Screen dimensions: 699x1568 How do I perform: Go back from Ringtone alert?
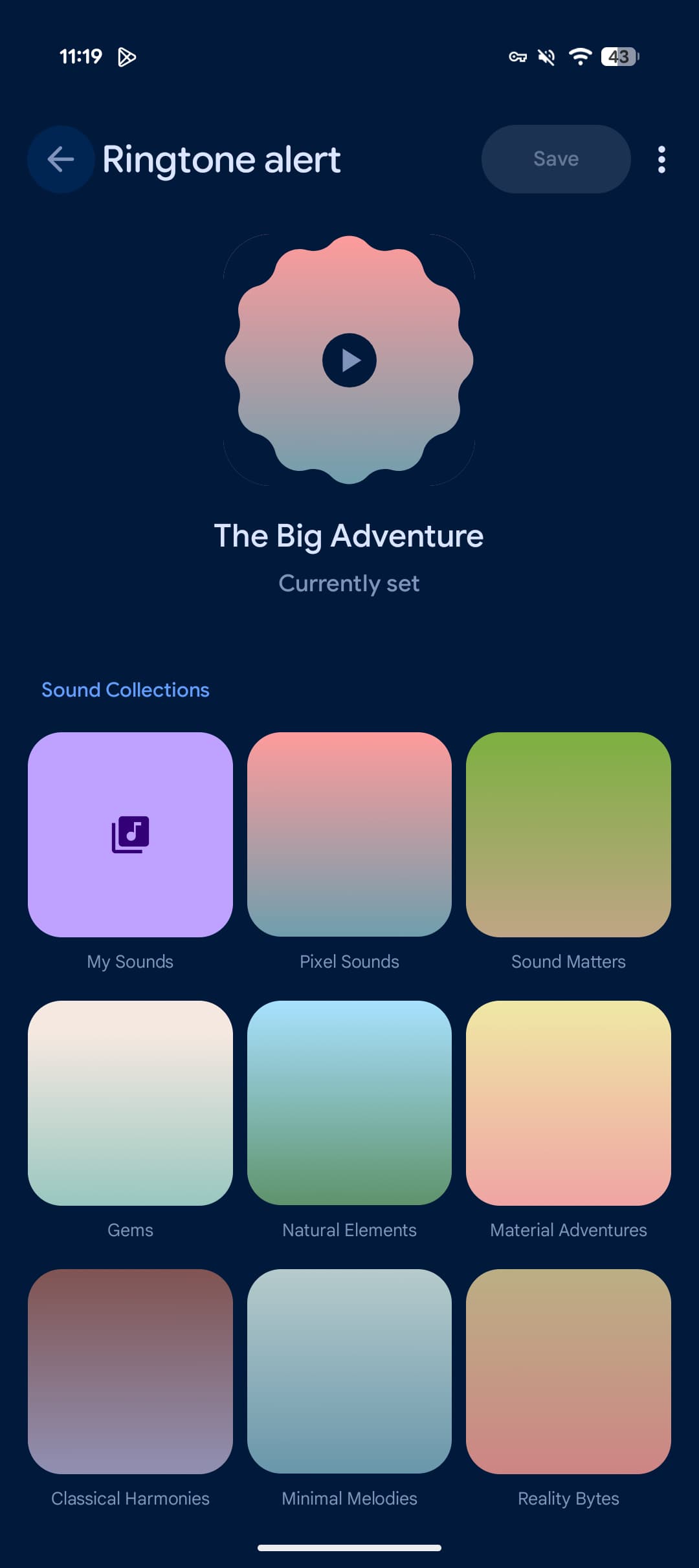[61, 159]
